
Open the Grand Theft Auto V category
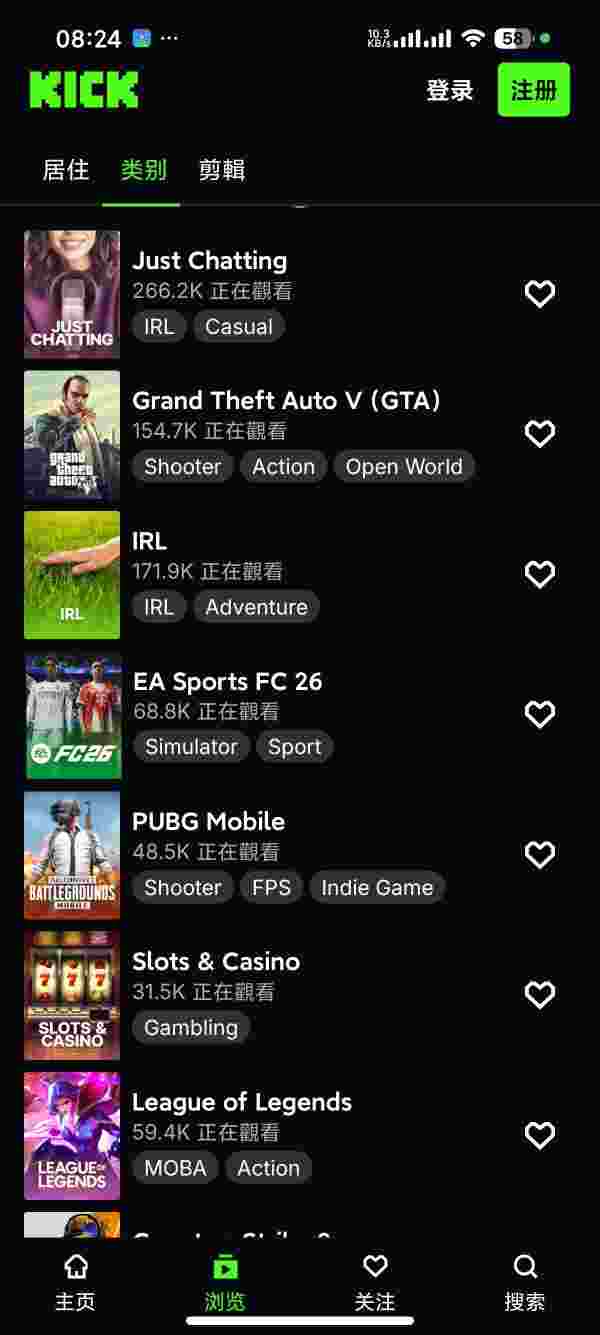point(286,401)
